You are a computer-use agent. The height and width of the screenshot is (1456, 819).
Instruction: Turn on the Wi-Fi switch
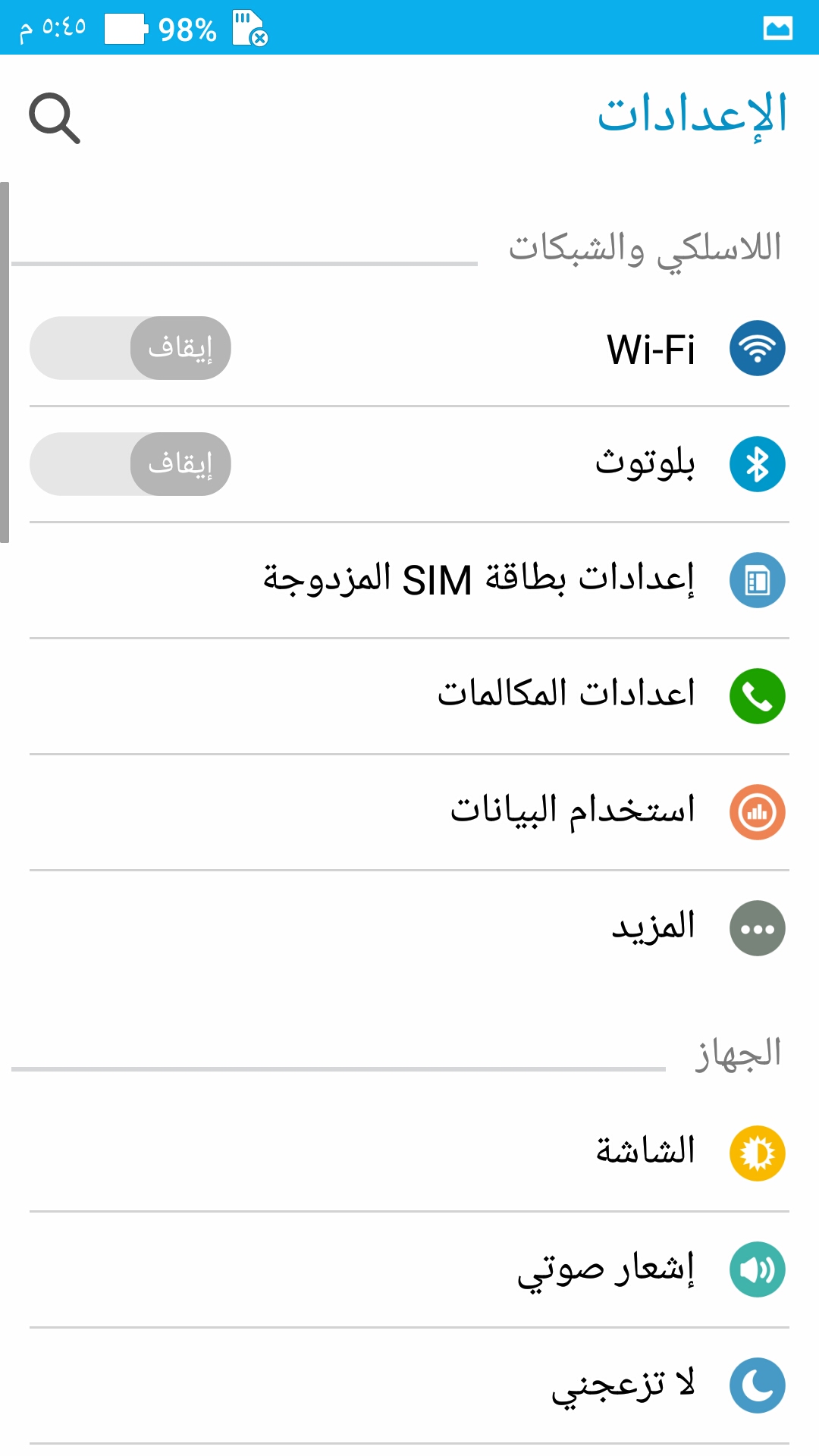(x=130, y=348)
